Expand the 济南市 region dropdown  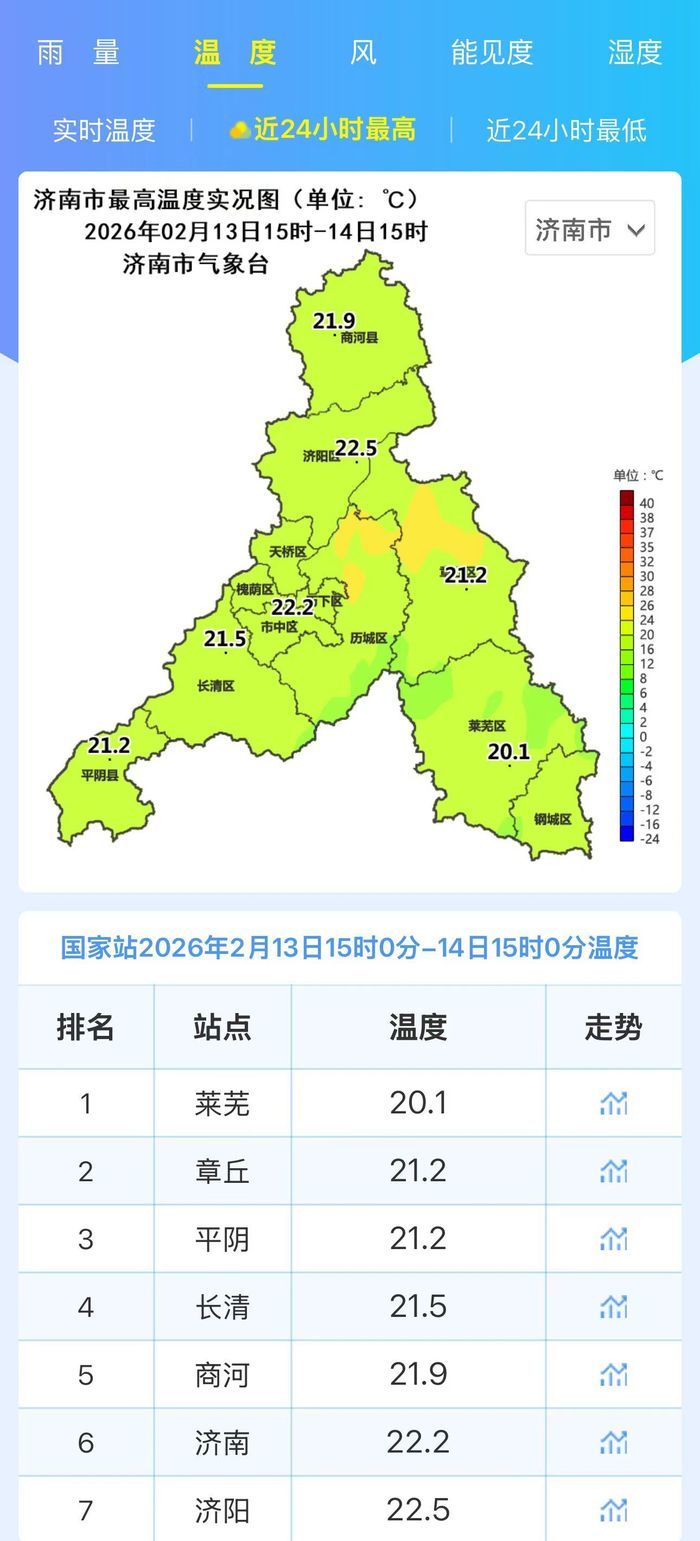point(590,229)
